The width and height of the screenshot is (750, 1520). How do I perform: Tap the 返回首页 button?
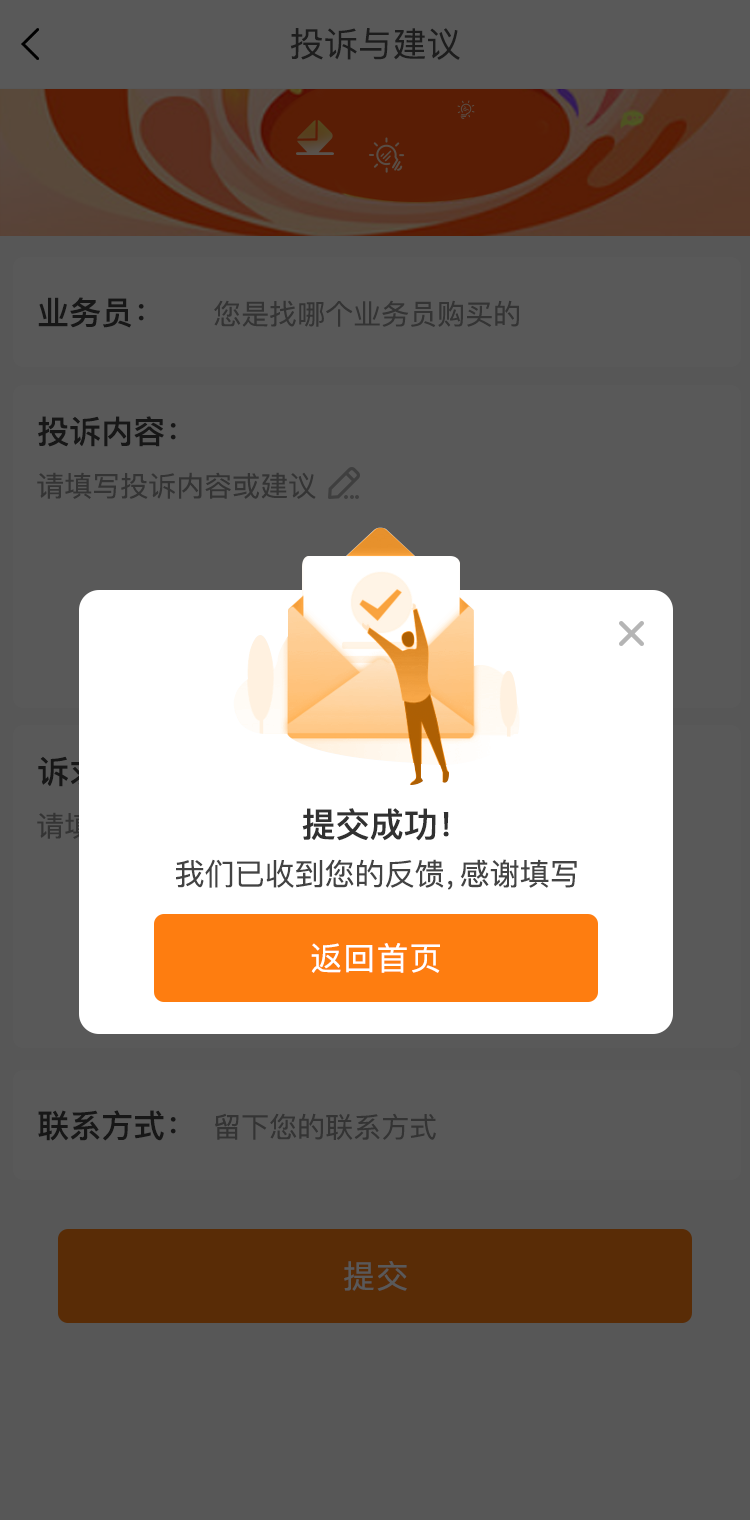pyautogui.click(x=375, y=958)
